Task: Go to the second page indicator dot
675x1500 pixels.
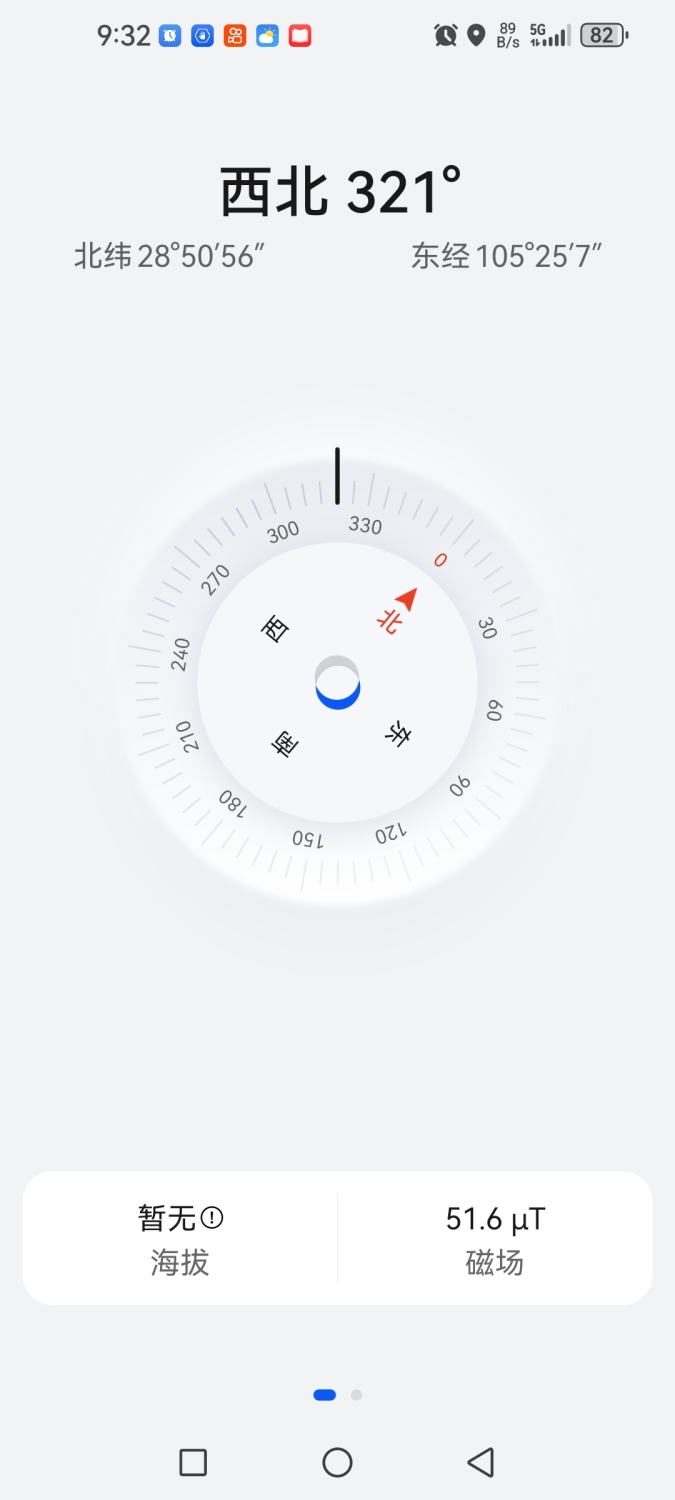Action: tap(356, 1395)
